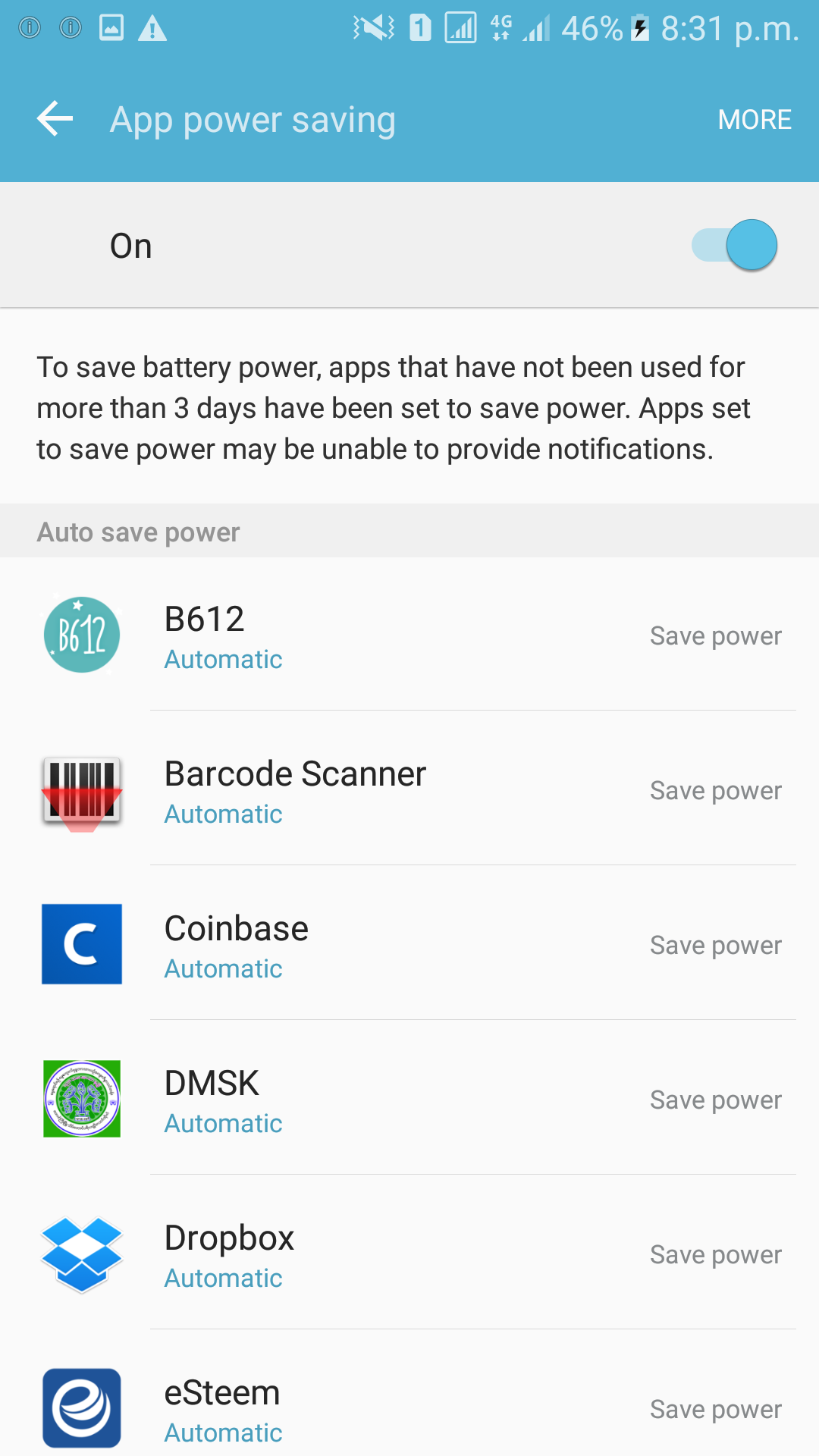Screen dimensions: 819x1456
Task: Open the B612 app icon
Action: [x=81, y=635]
